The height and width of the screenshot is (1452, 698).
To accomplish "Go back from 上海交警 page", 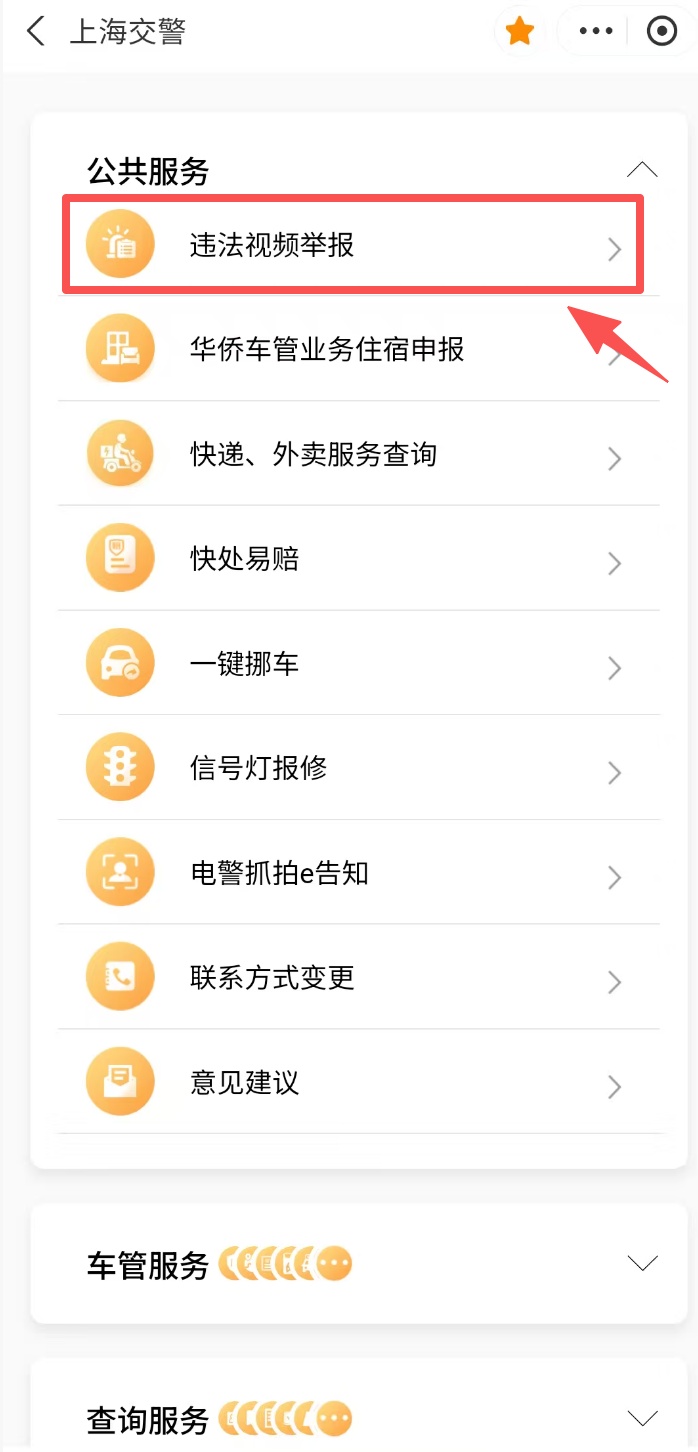I will [x=36, y=32].
